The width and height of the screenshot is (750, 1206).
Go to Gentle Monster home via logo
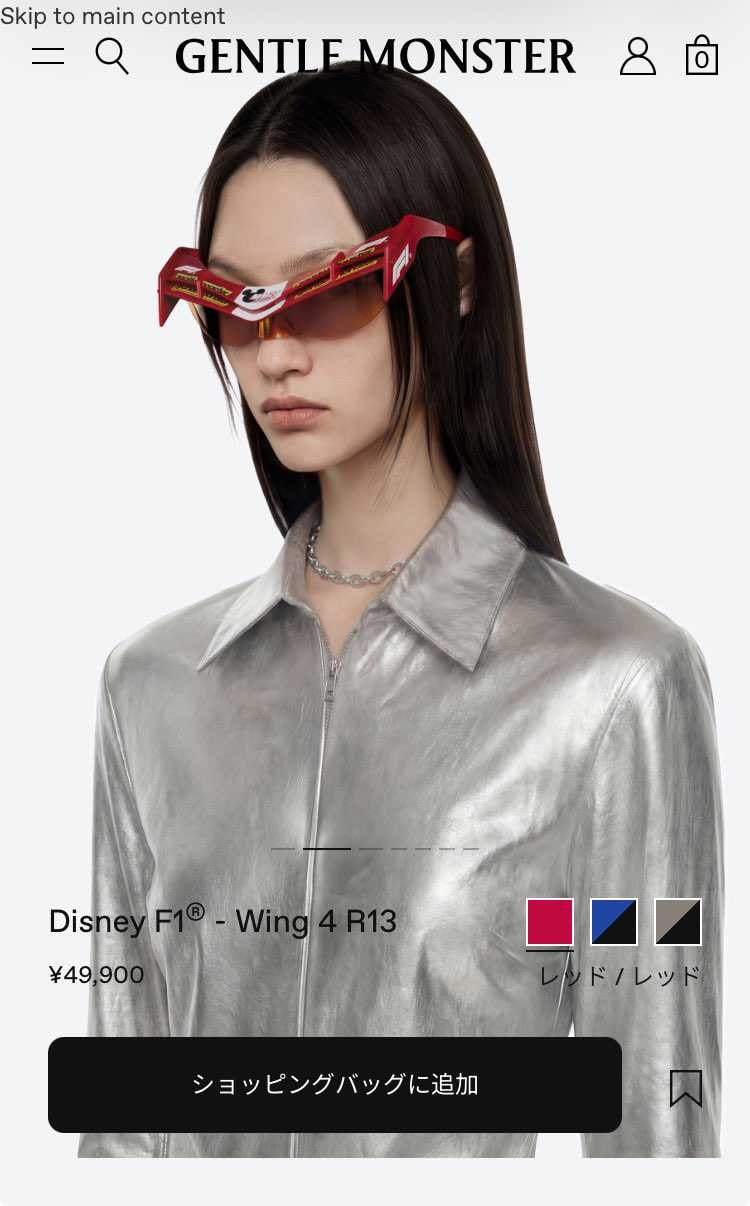click(x=375, y=57)
